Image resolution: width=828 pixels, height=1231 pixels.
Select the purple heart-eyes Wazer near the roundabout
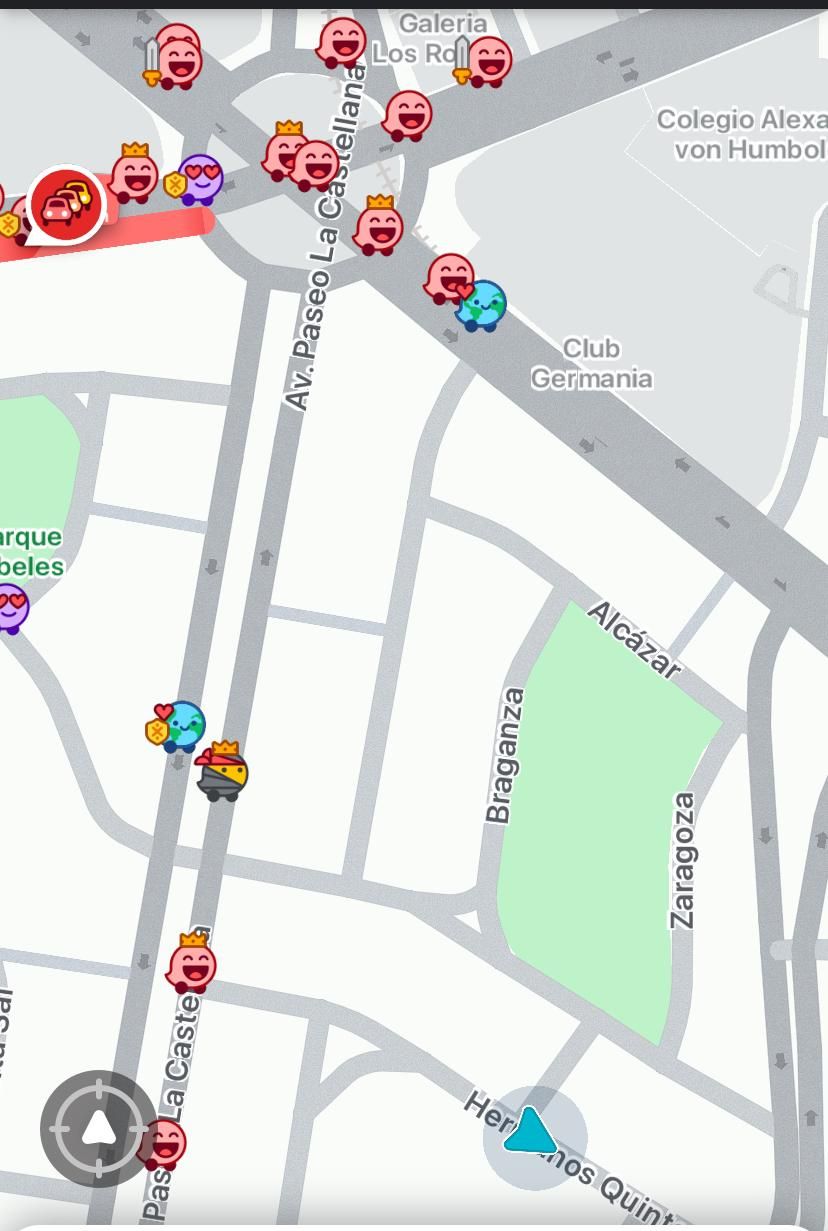(201, 180)
